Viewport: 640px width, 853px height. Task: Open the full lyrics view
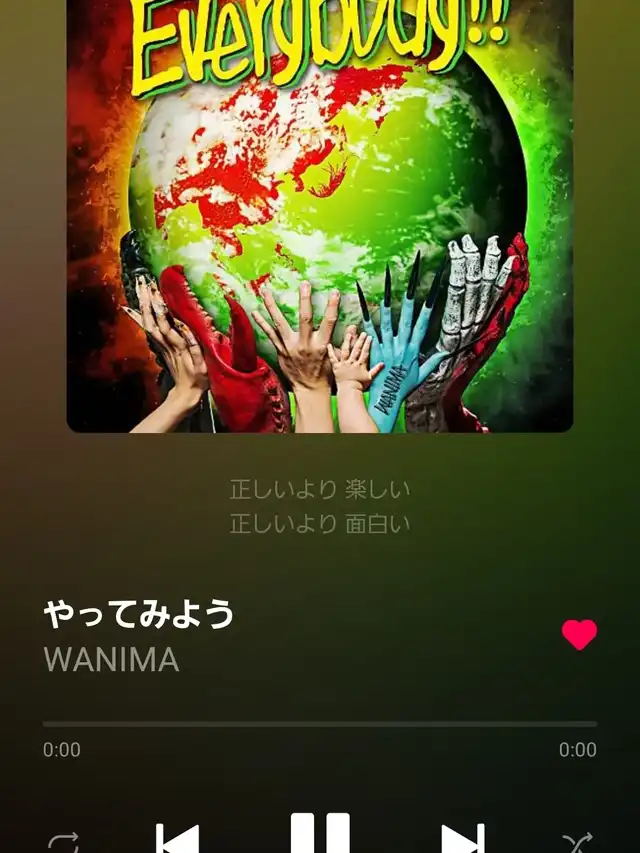click(x=320, y=507)
